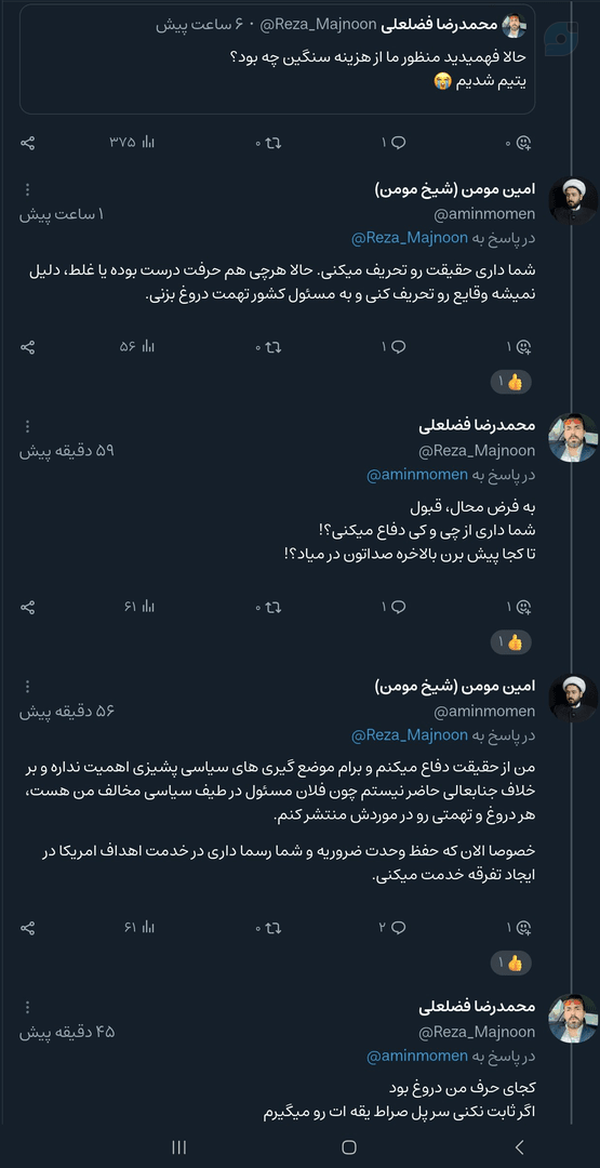The image size is (600, 1168).
Task: Tap the thumbs-up chip under the ۵۶ دقیقه پیش reply
Action: point(511,963)
